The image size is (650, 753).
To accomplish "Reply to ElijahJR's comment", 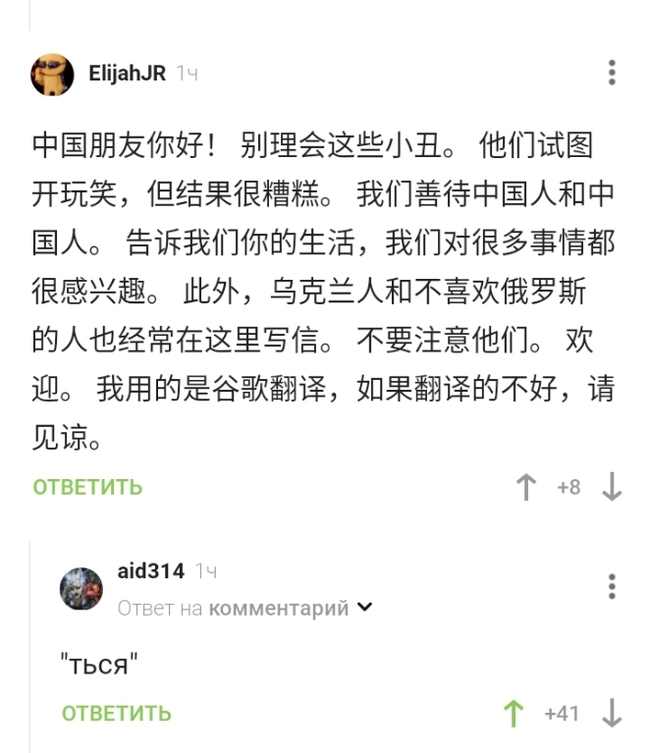I will click(x=88, y=487).
